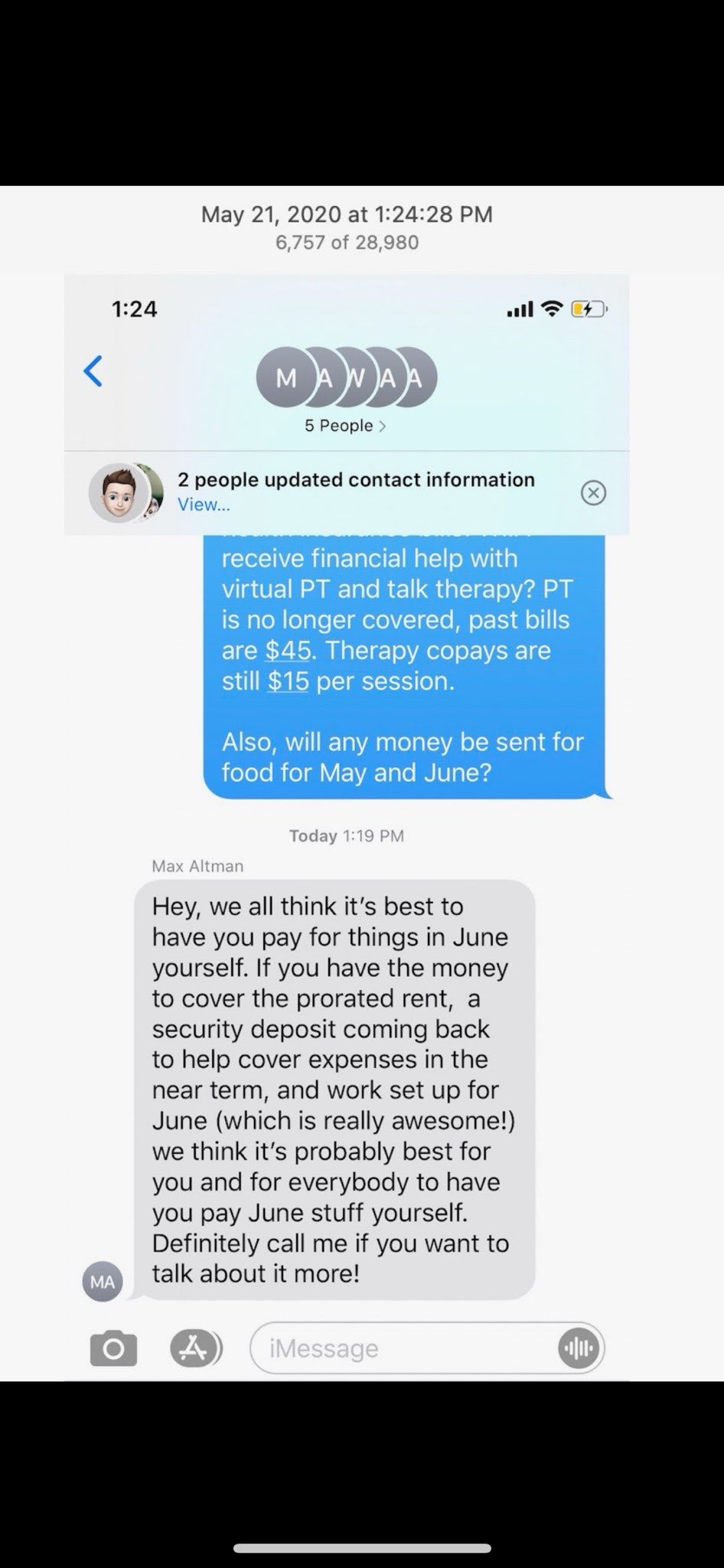This screenshot has height=1568, width=724.
Task: Open the iMessage App Store drawer
Action: (x=193, y=1348)
